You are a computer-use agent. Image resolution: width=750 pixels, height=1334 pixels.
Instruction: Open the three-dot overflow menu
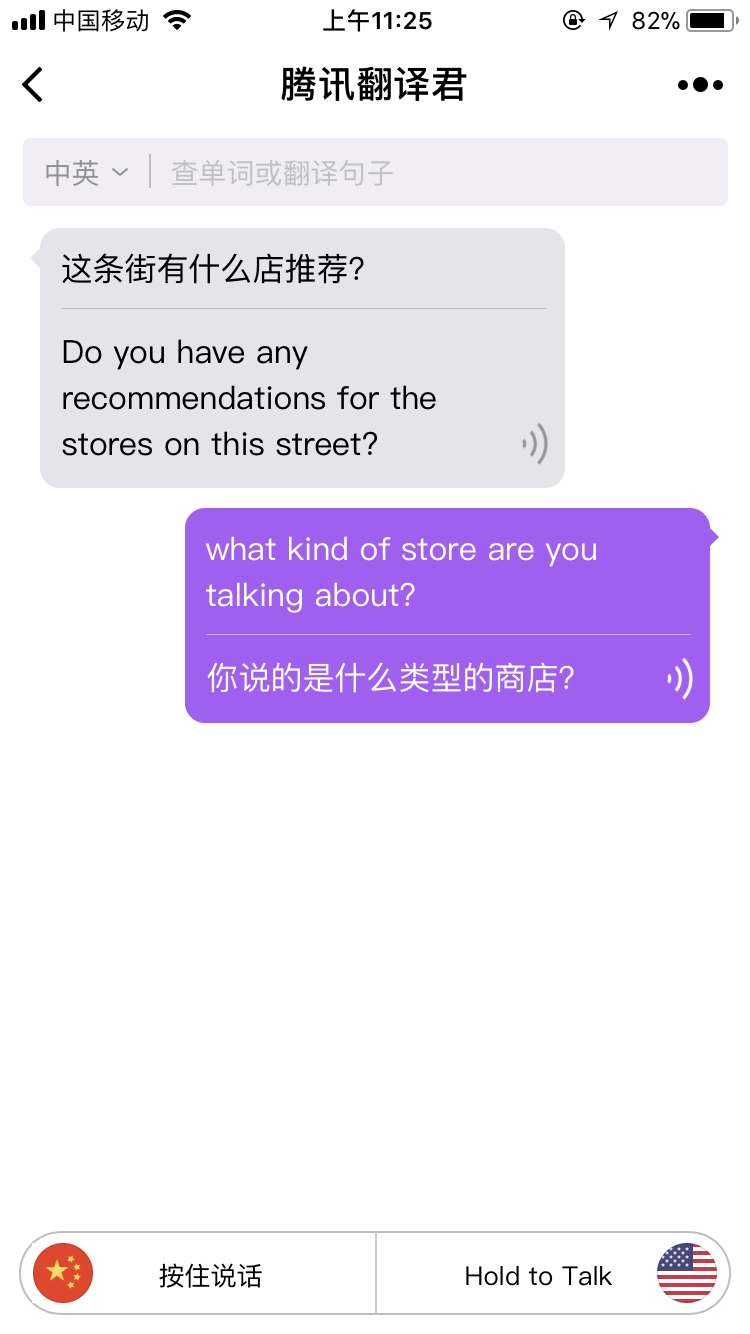(x=700, y=85)
